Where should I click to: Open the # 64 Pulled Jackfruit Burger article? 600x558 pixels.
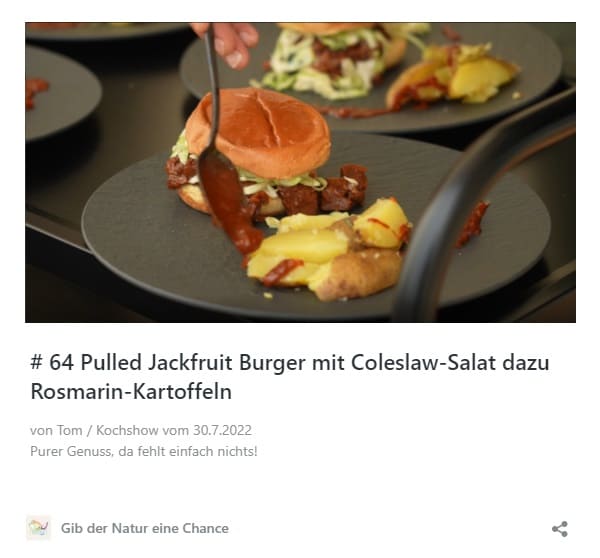(x=290, y=376)
